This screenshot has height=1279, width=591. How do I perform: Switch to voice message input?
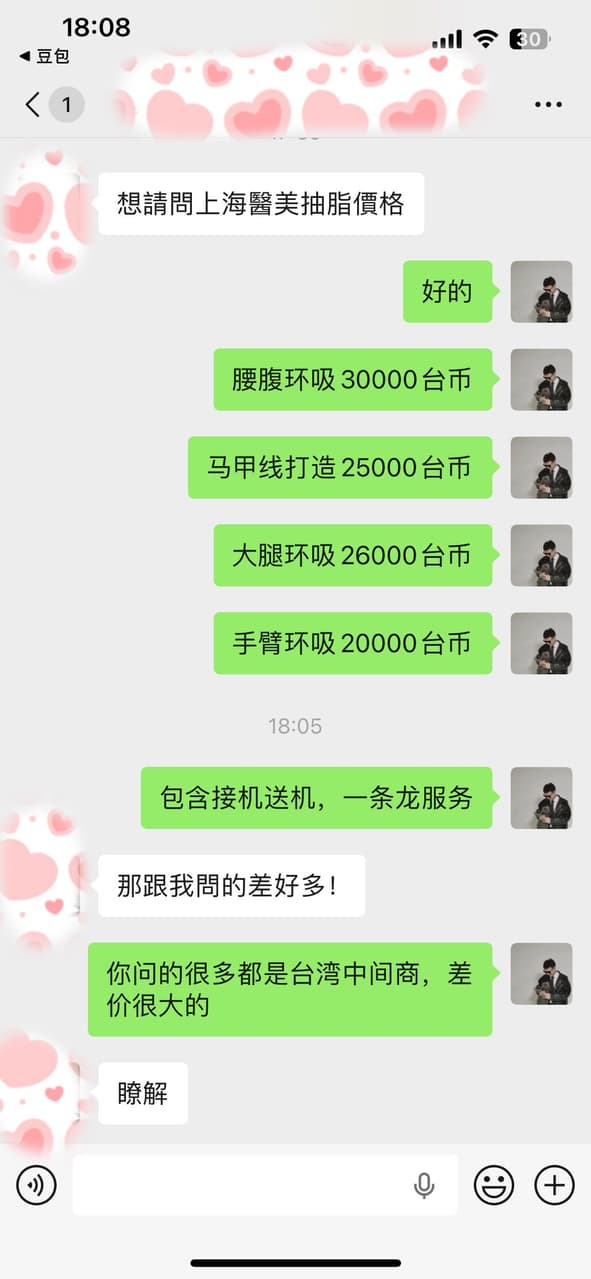coord(36,1186)
